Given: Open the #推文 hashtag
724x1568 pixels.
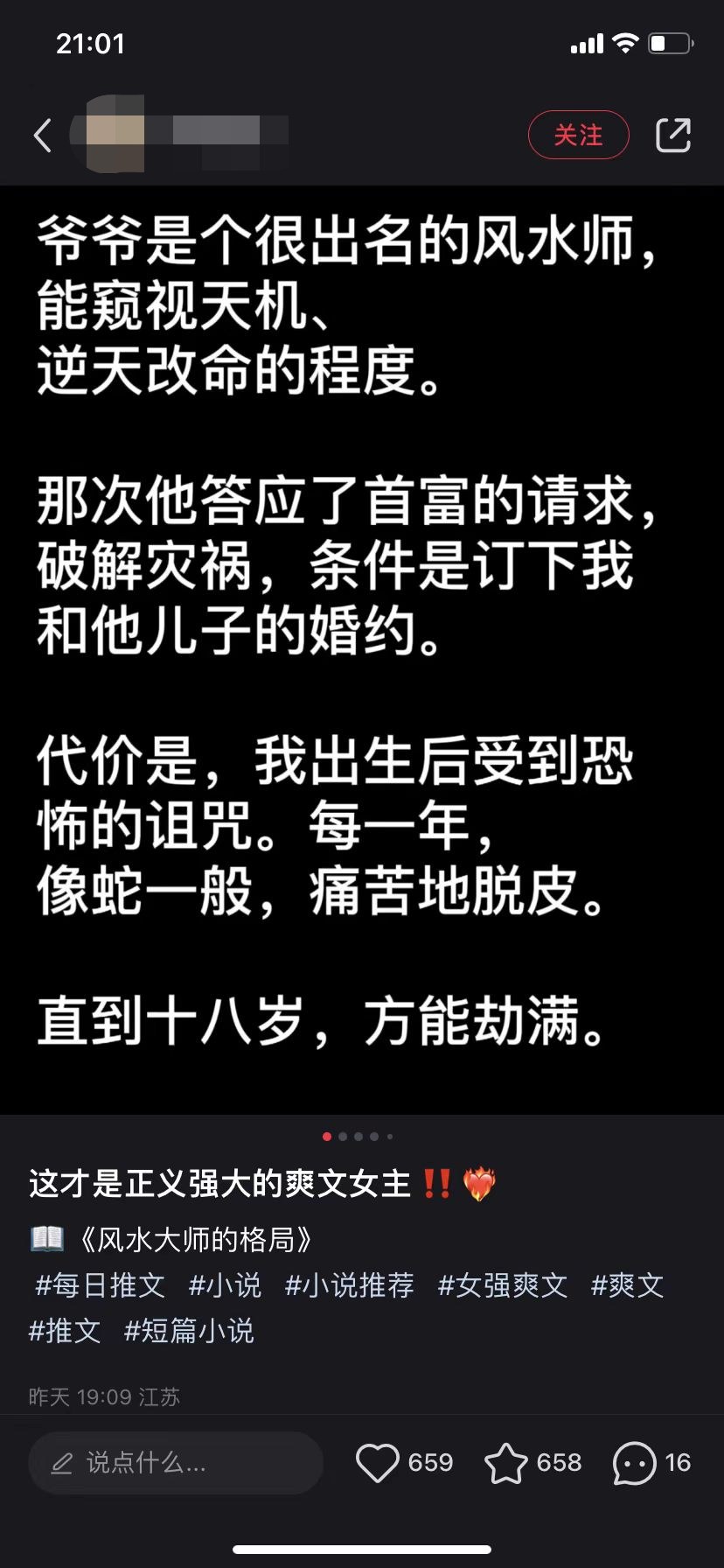Looking at the screenshot, I should tap(65, 1331).
